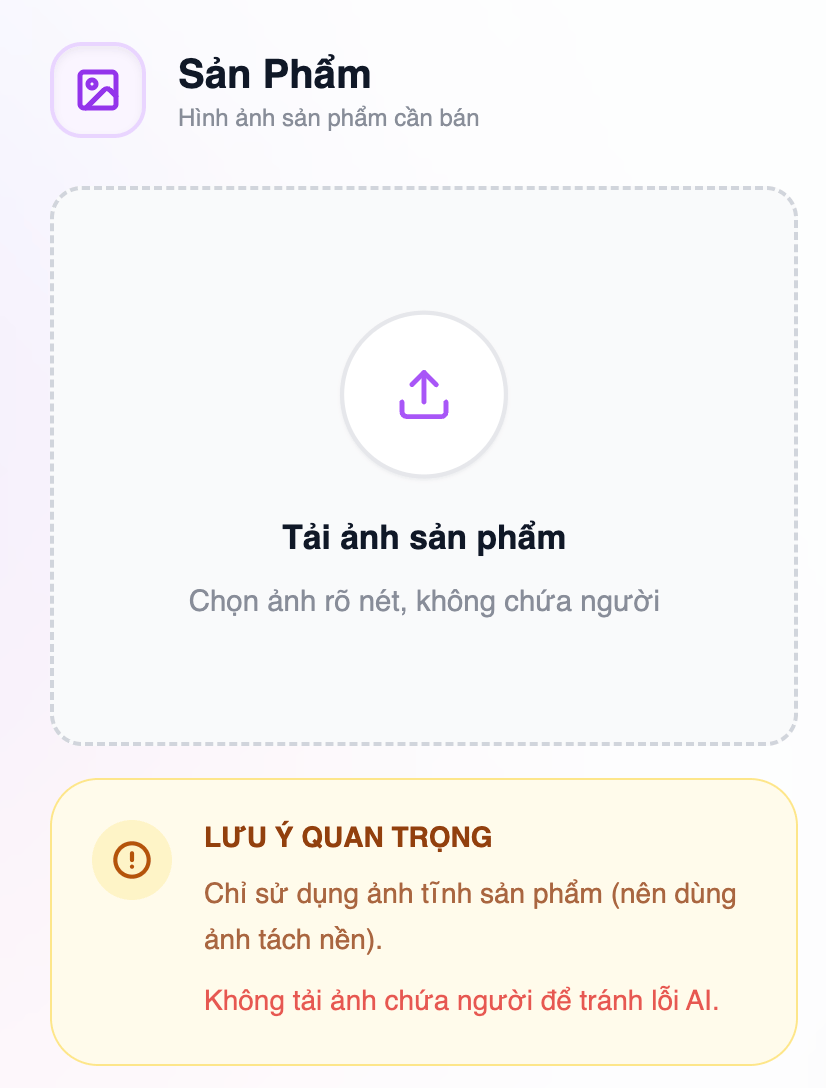Image resolution: width=826 pixels, height=1088 pixels.
Task: Tap the upload area for product image
Action: point(424,466)
